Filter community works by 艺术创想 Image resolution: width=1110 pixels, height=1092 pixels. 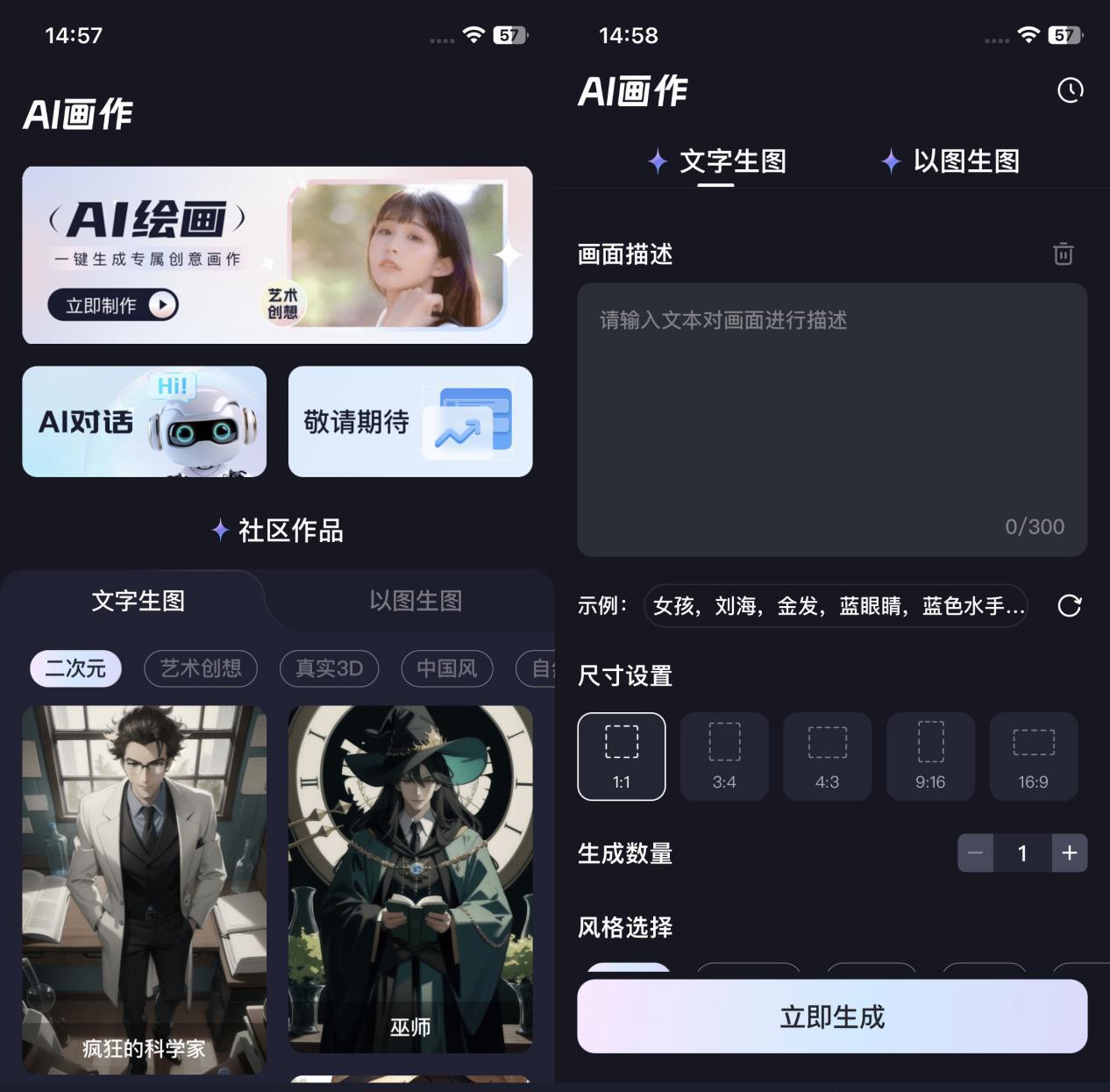pos(201,668)
